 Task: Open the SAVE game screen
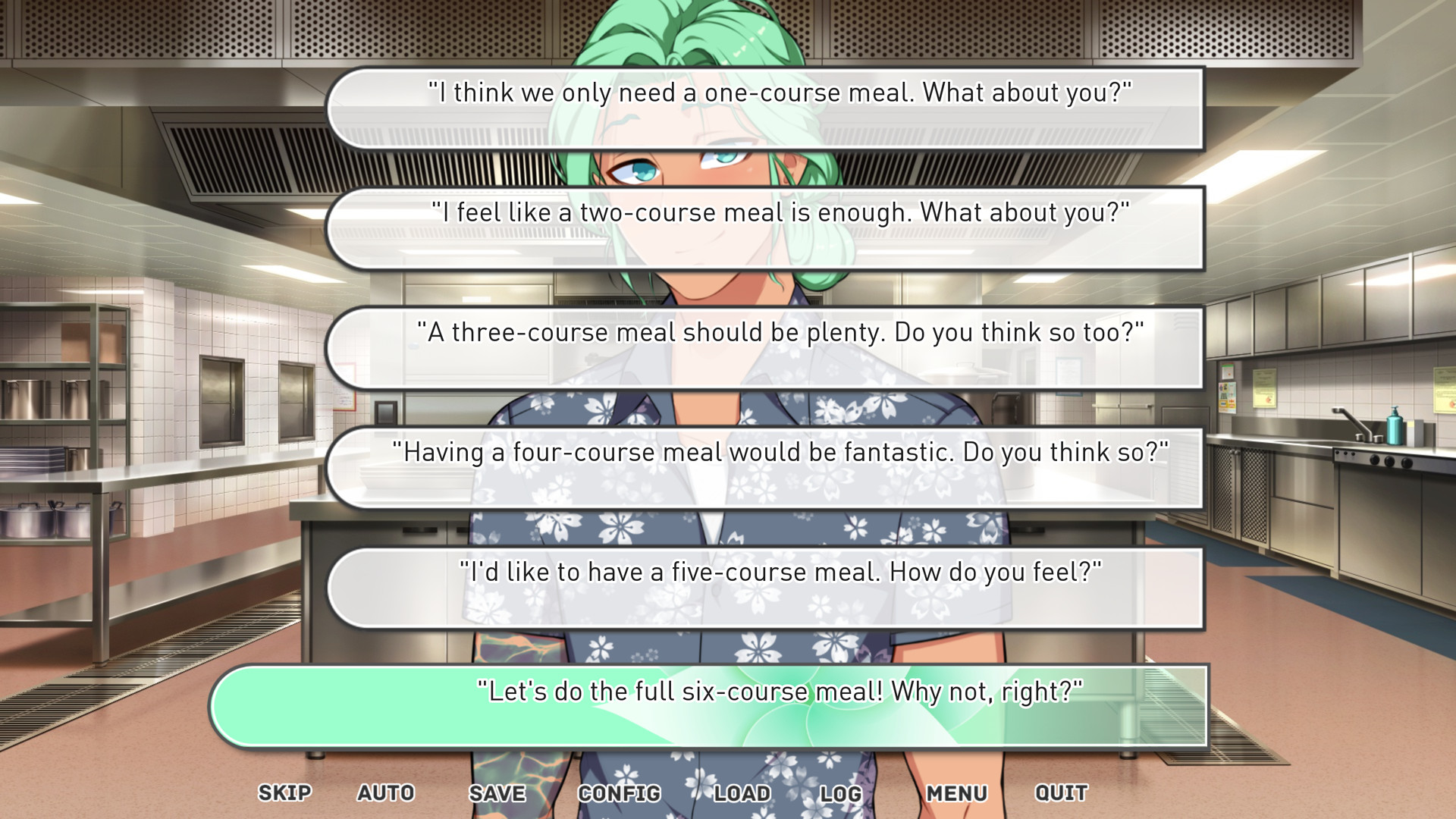point(497,793)
